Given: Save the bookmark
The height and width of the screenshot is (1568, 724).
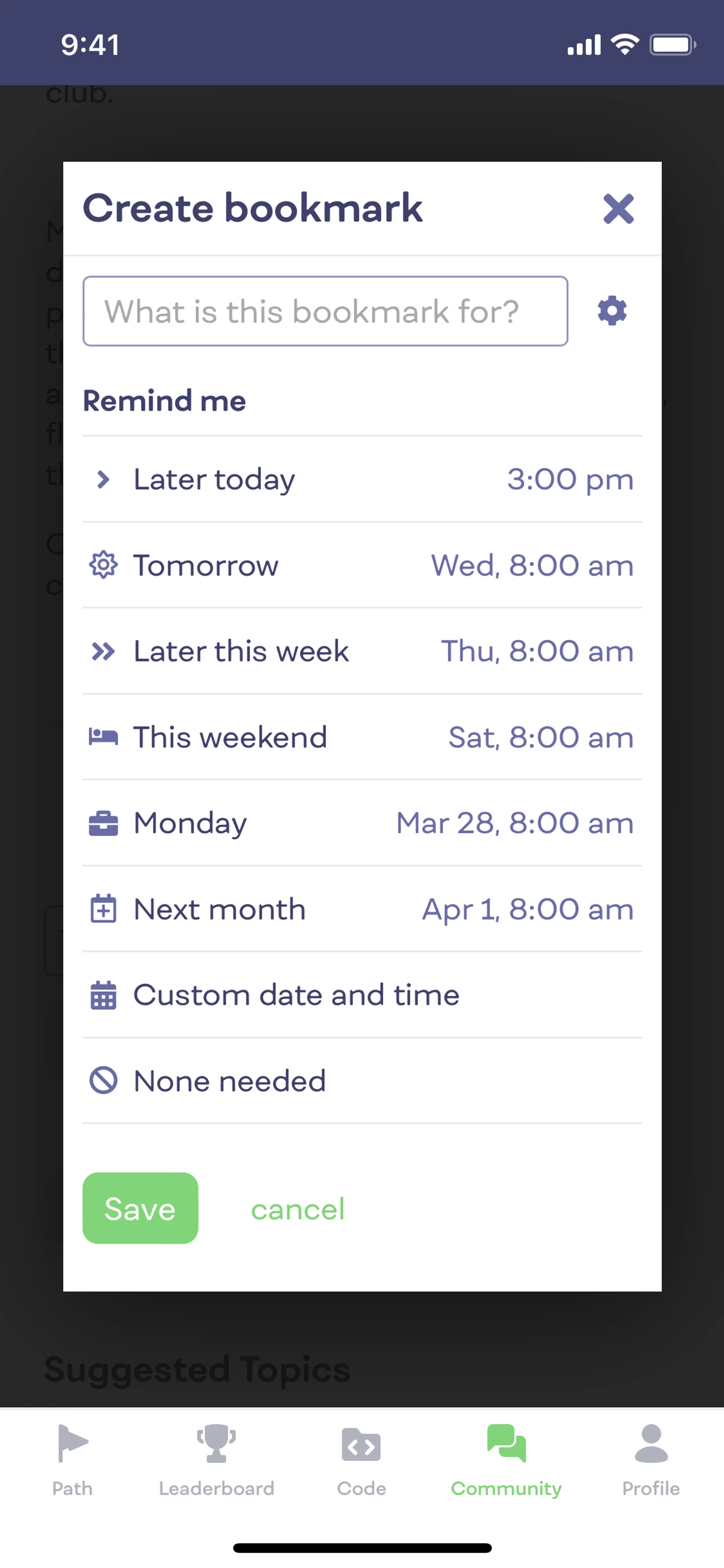Looking at the screenshot, I should point(140,1208).
